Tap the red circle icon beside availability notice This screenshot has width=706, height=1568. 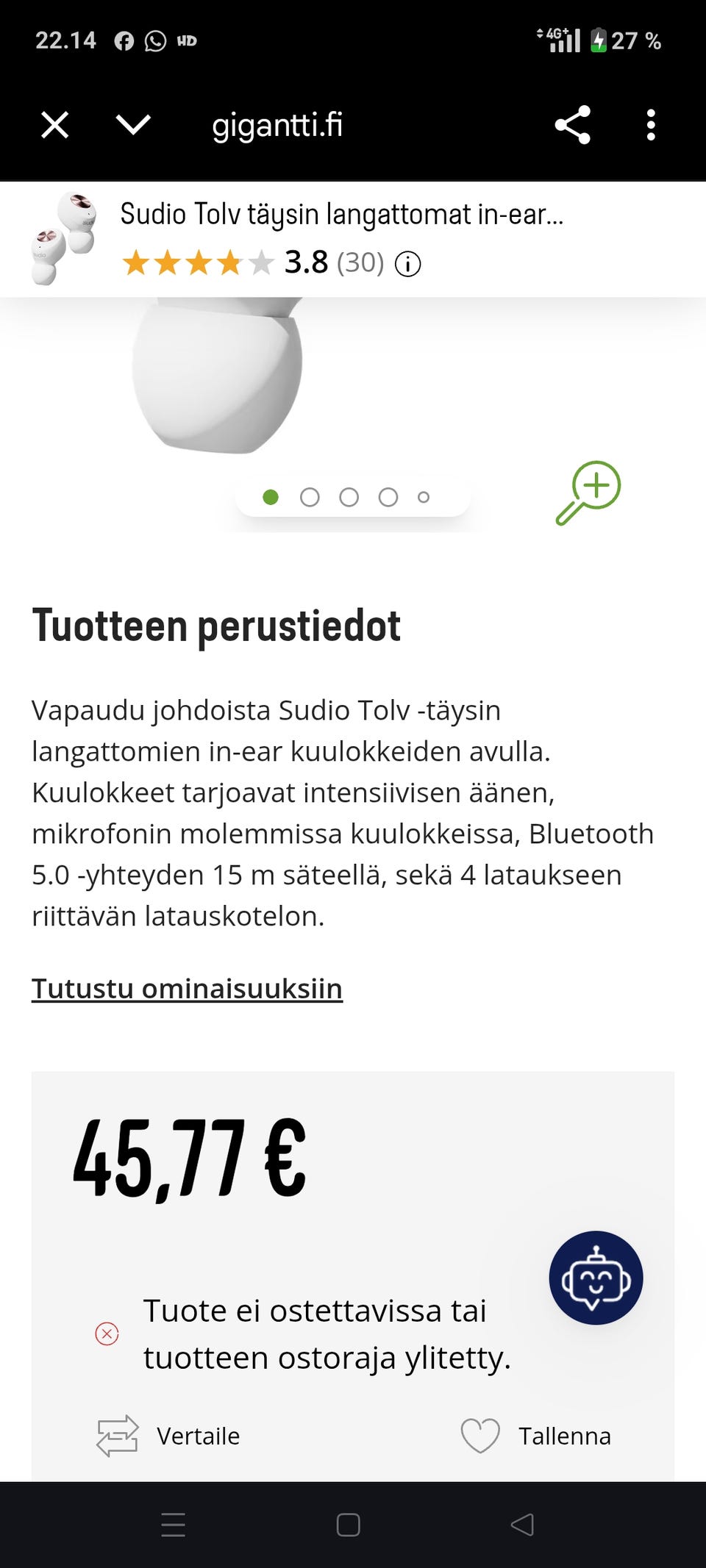point(107,1333)
